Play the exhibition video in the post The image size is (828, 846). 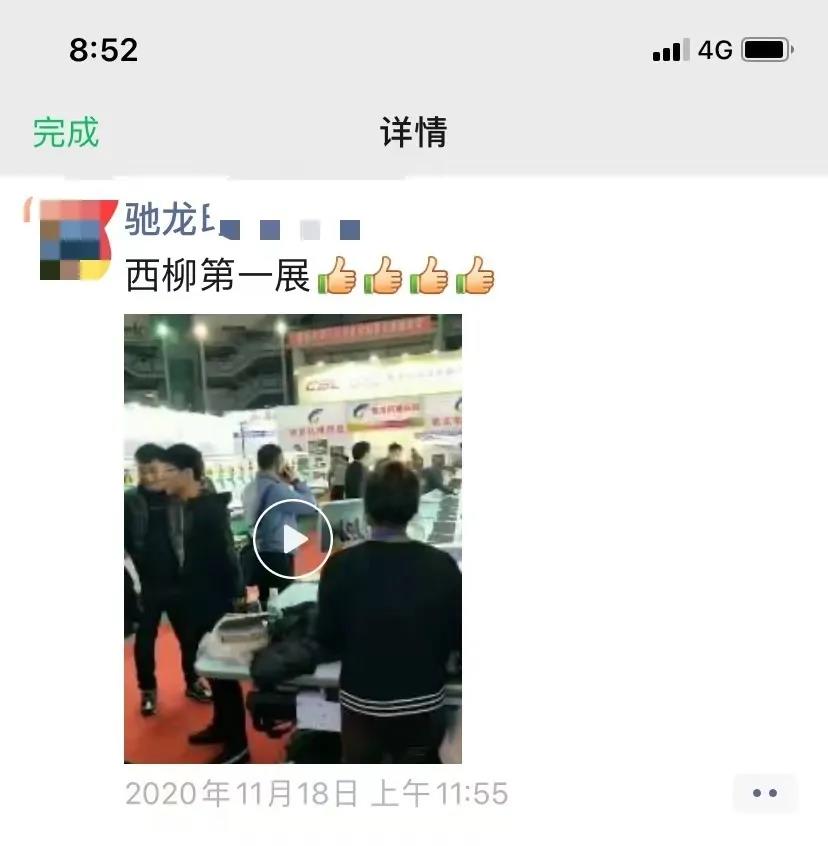292,539
